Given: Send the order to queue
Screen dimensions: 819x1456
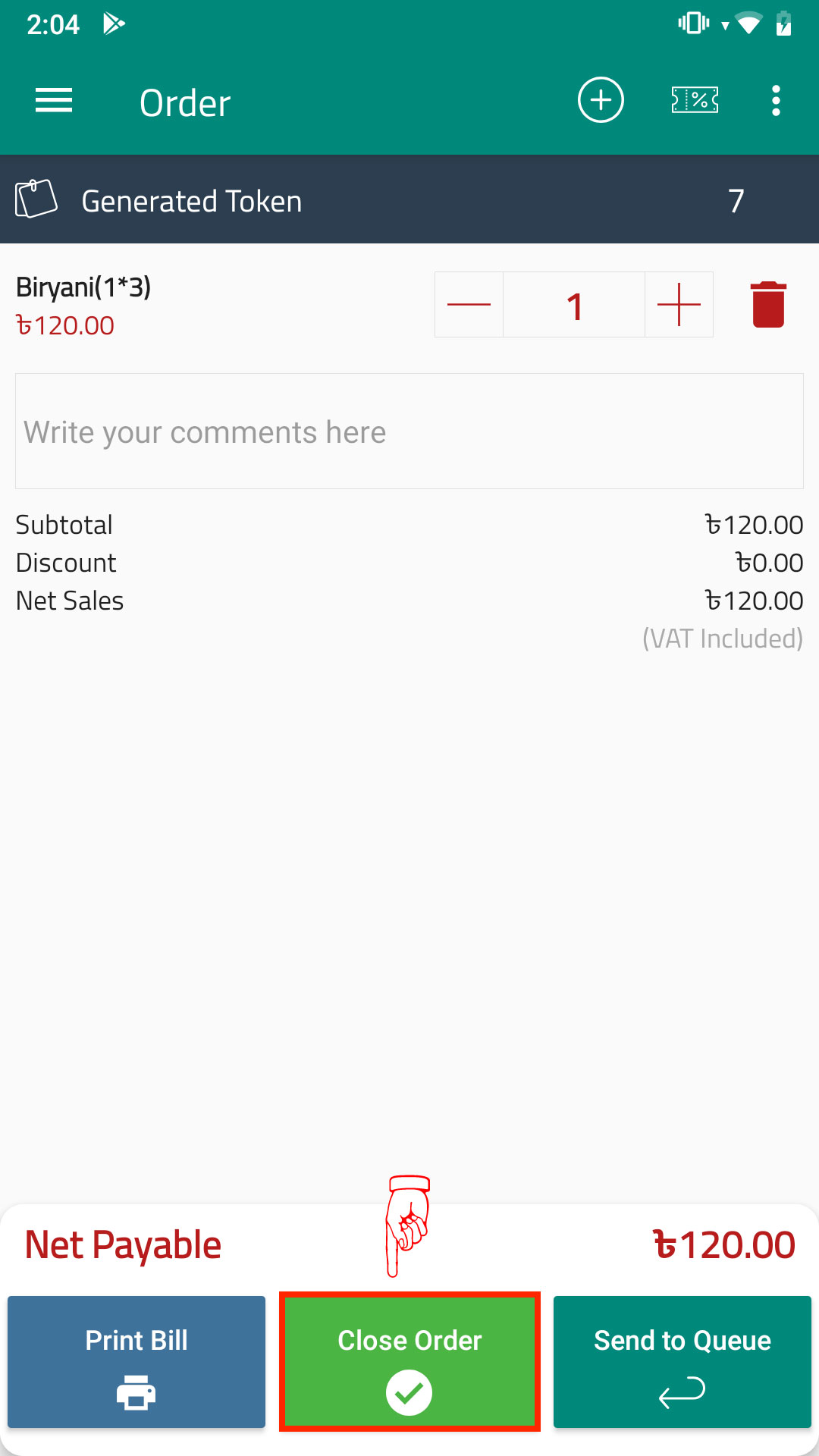Looking at the screenshot, I should click(682, 1362).
